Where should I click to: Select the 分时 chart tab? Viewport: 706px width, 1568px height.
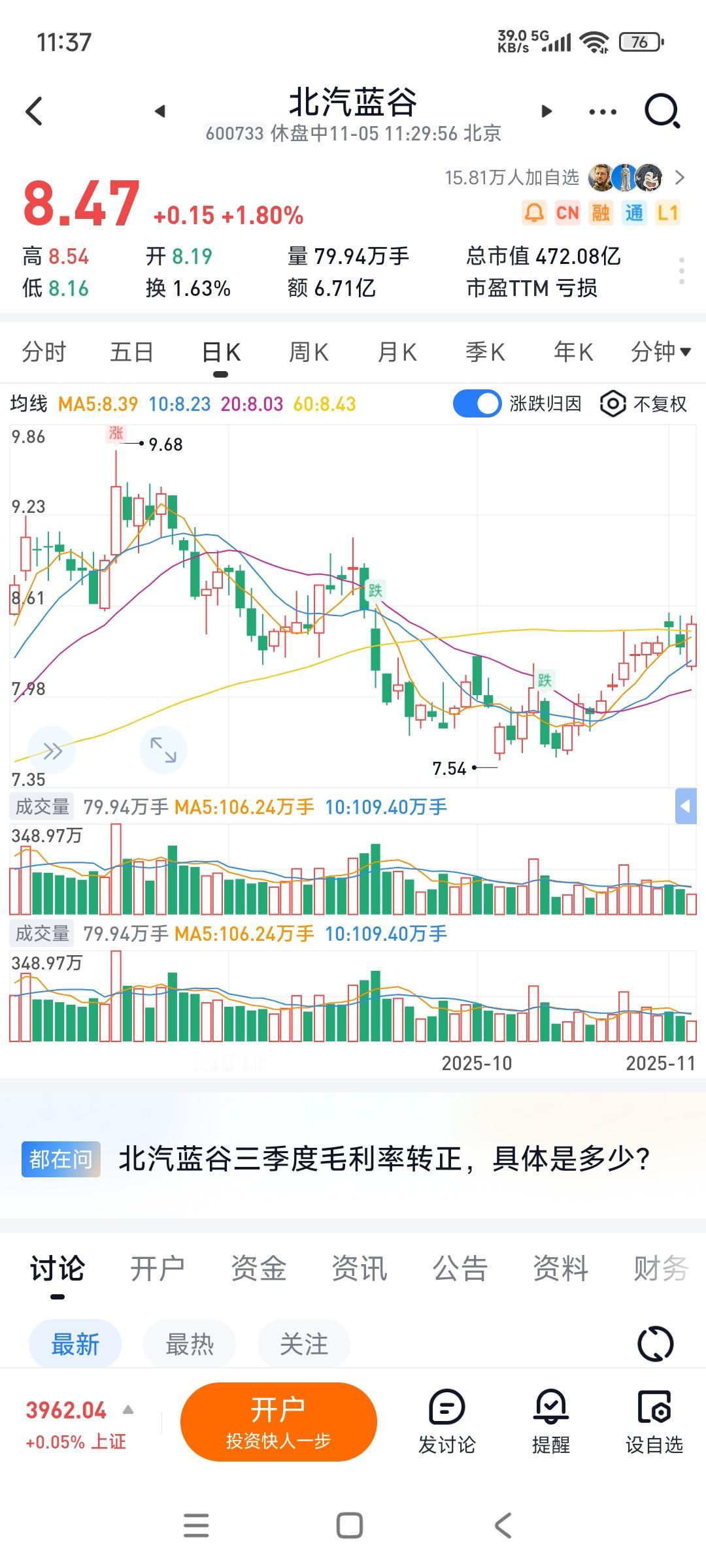(44, 352)
